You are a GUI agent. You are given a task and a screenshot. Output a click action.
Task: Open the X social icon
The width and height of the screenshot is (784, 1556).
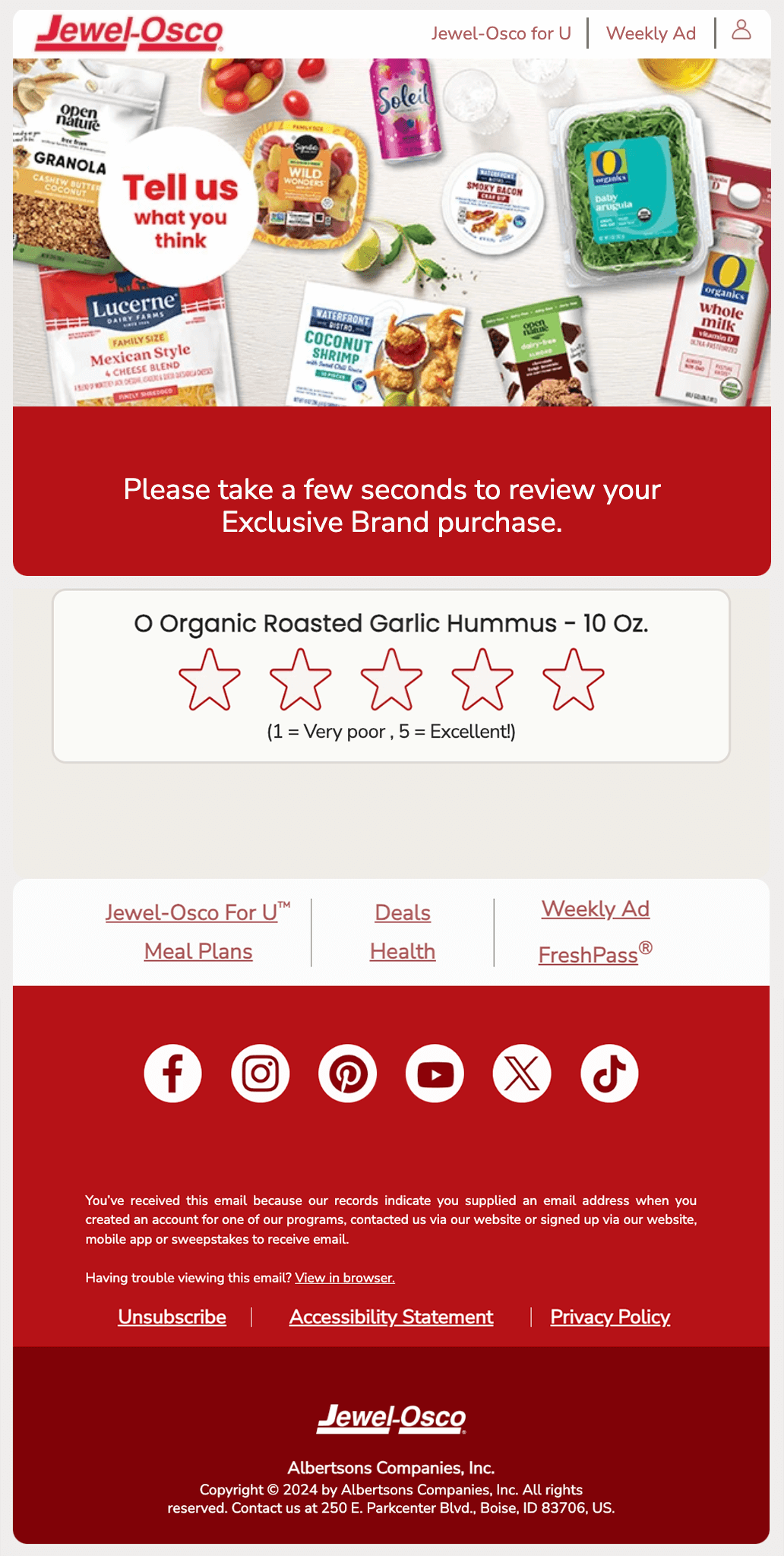click(522, 1074)
